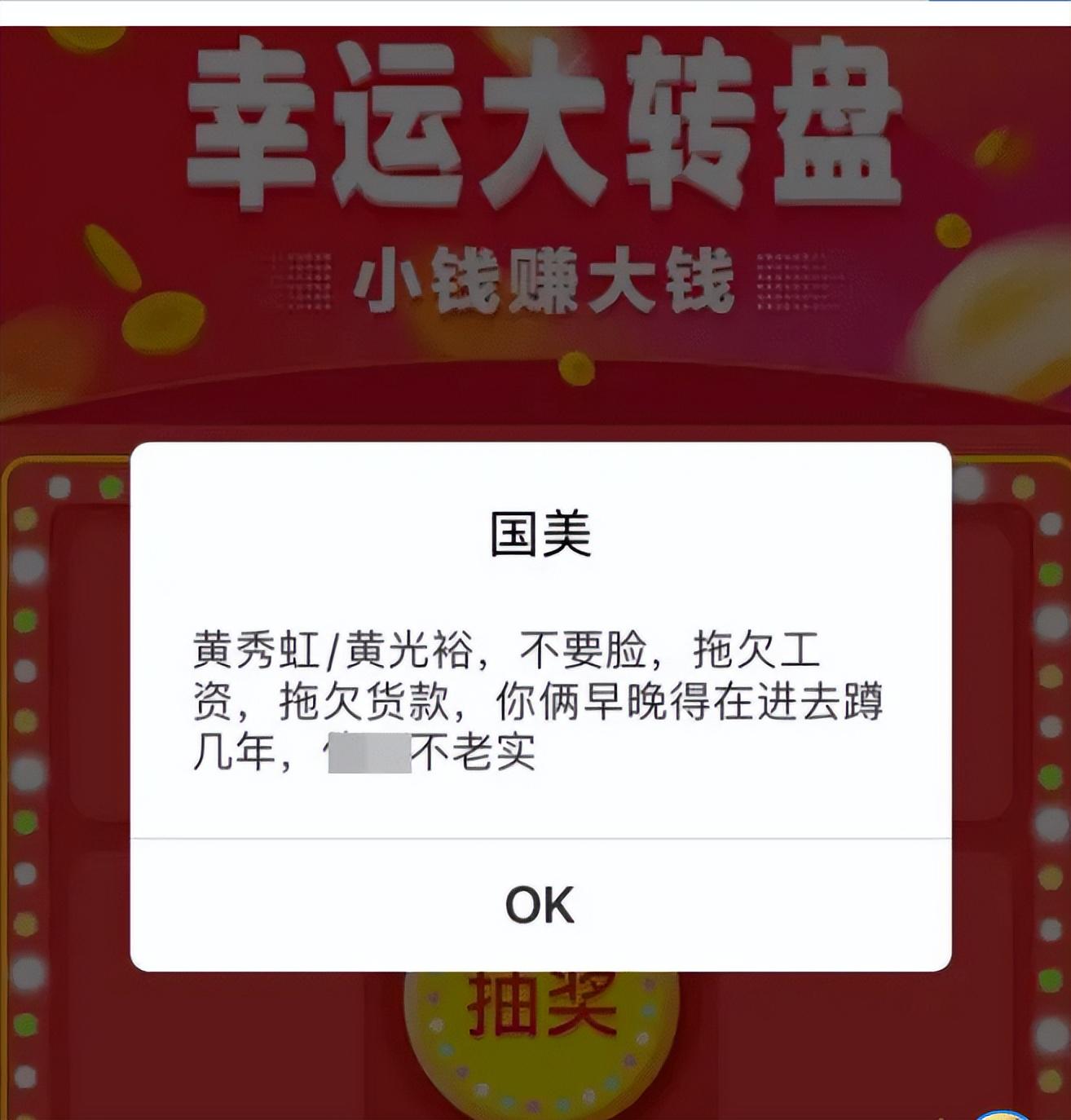Dismiss the 国美 alert with OK

(x=540, y=905)
